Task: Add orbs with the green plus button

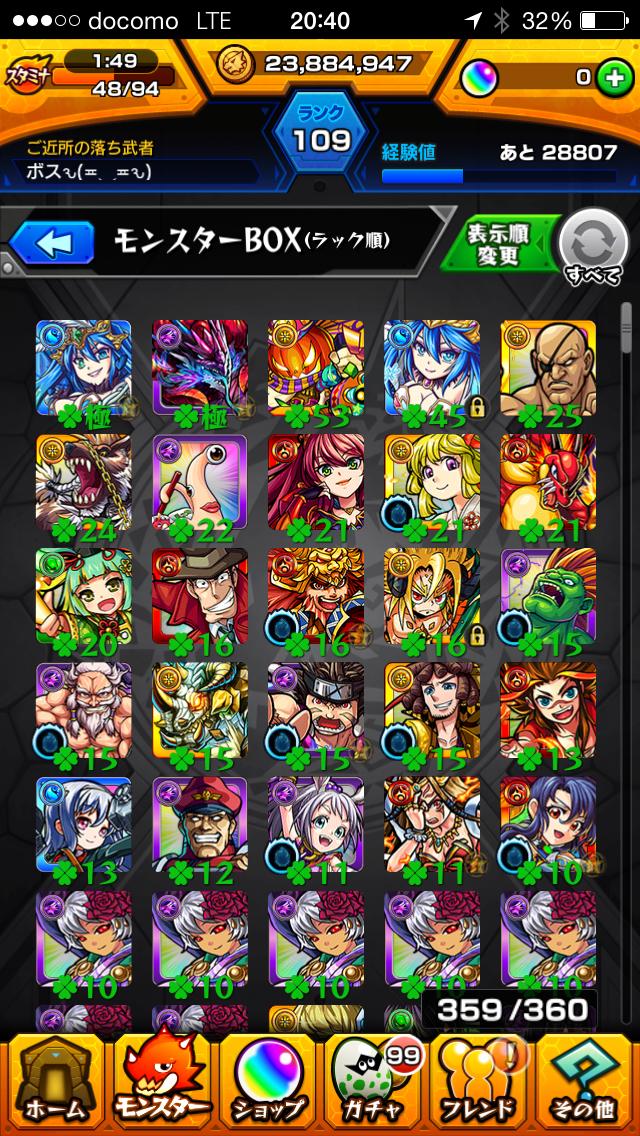Action: pos(612,77)
